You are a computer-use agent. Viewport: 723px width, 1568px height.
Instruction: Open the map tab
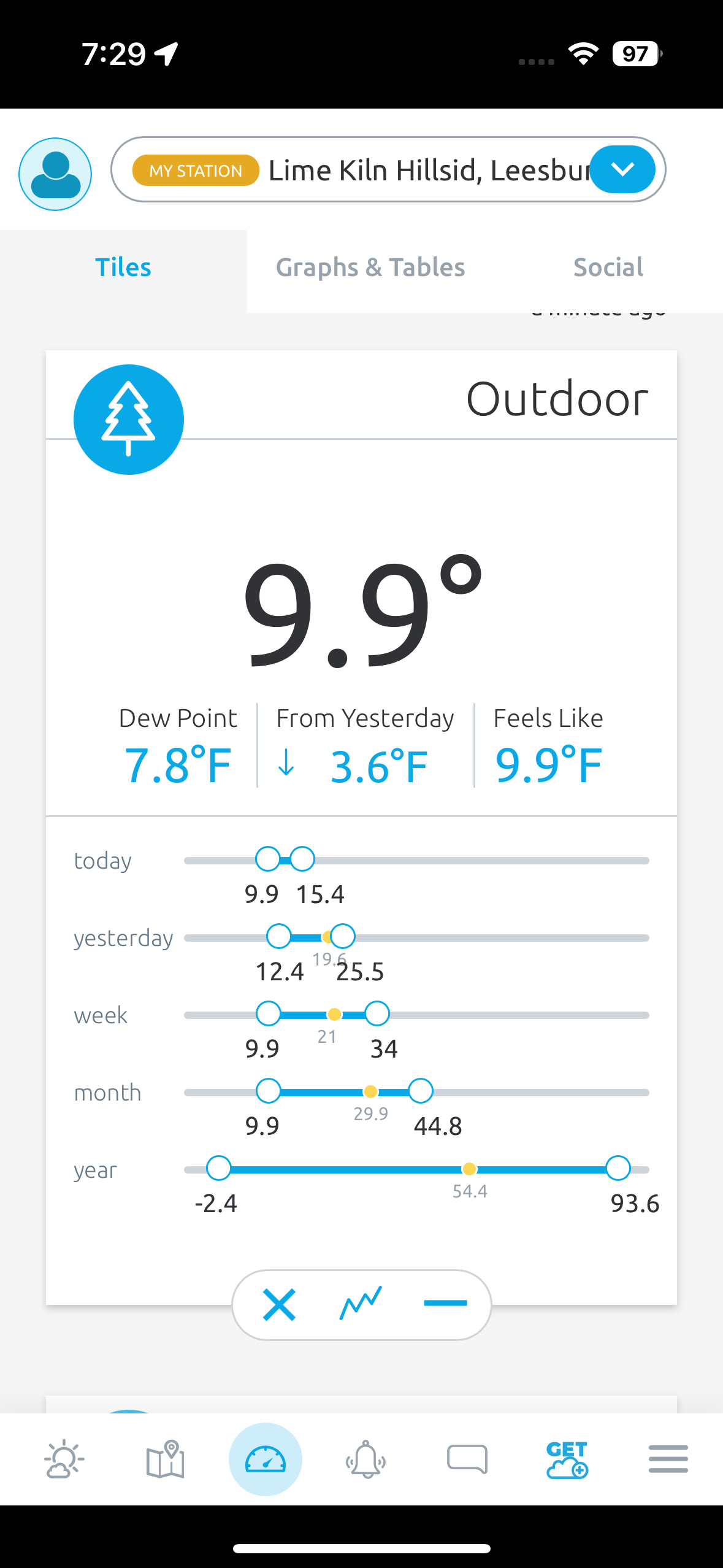point(165,1460)
